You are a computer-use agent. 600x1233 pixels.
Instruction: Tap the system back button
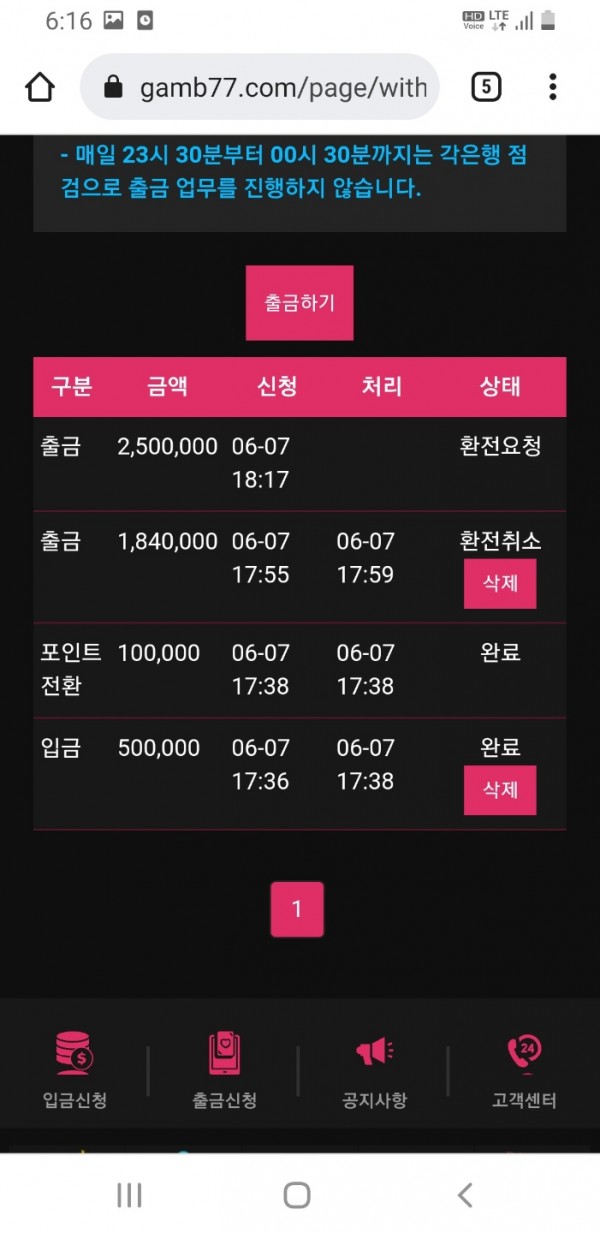464,1194
